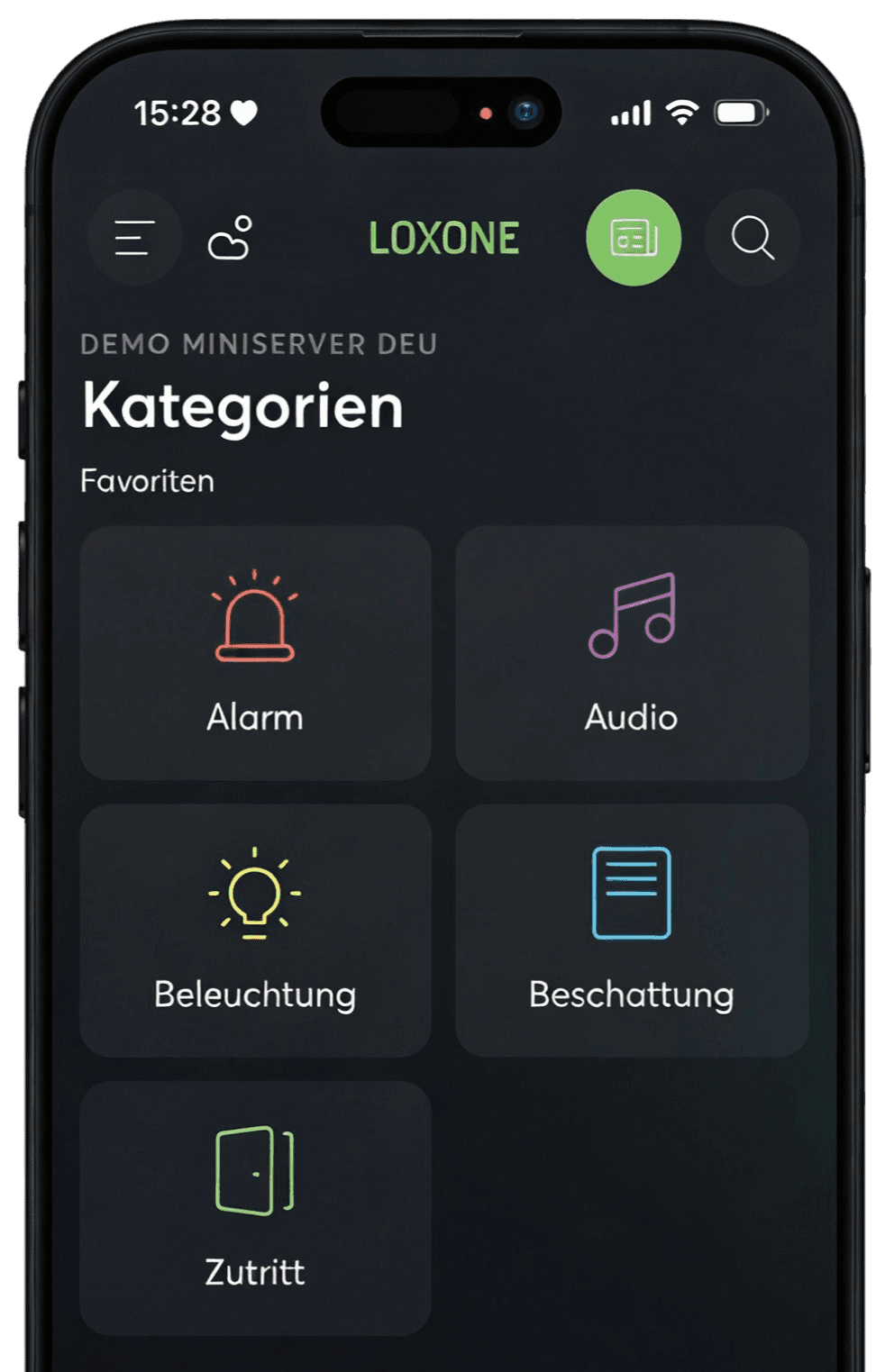Select the weather icon
Image resolution: width=876 pixels, height=1372 pixels.
point(229,241)
